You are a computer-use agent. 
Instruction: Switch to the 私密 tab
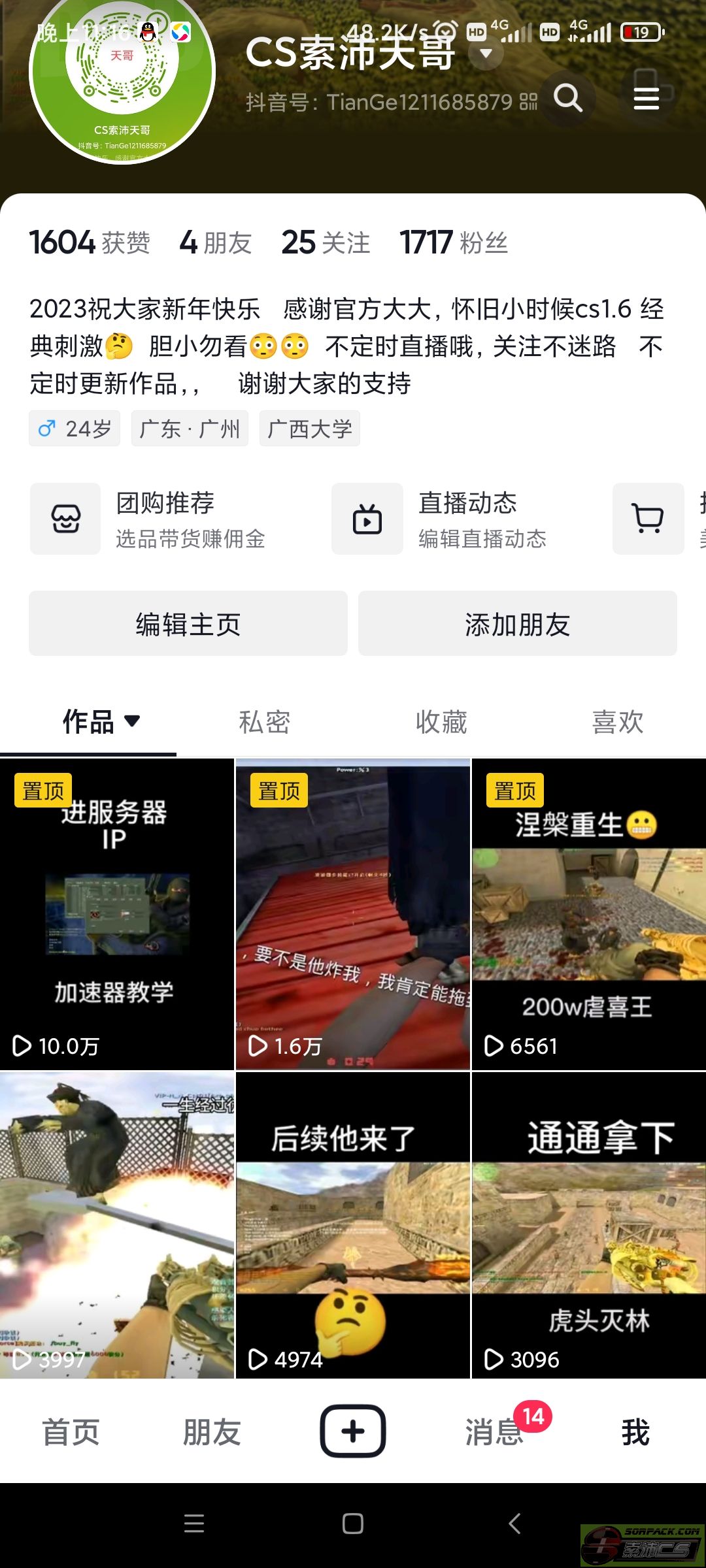click(x=264, y=722)
